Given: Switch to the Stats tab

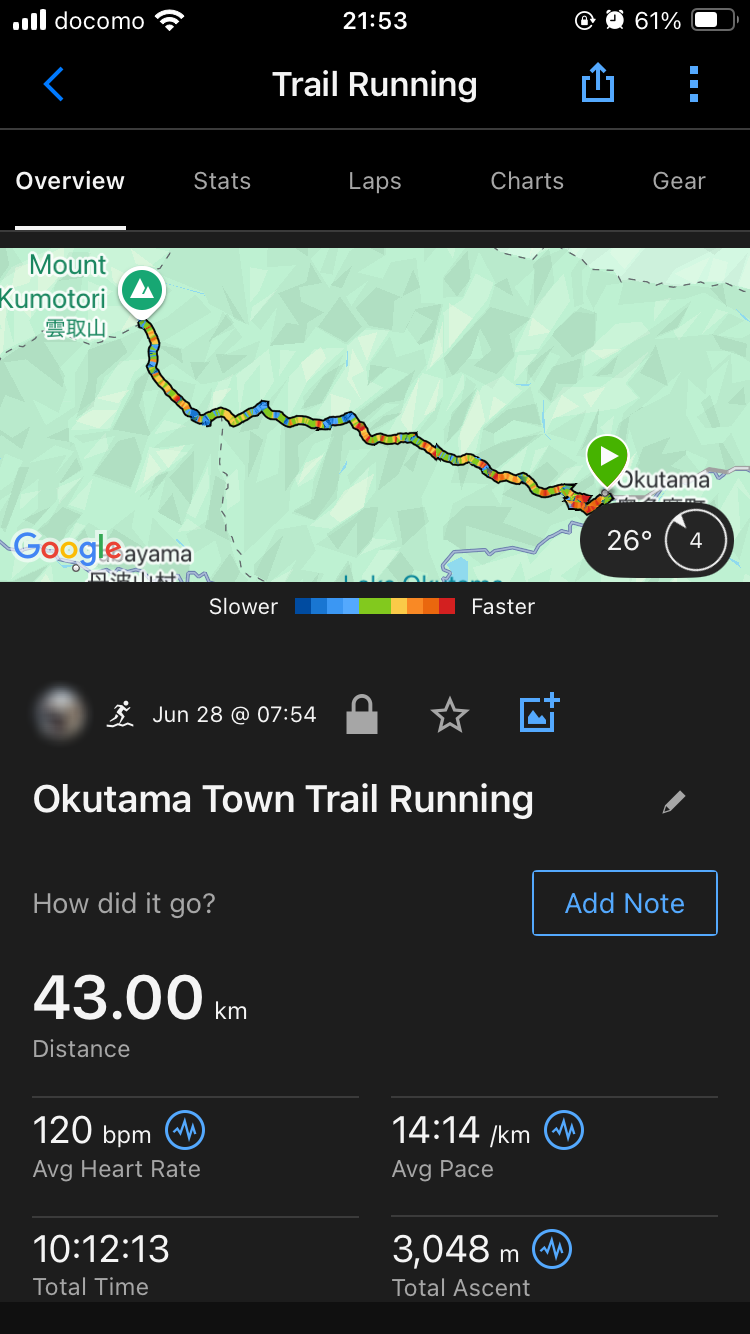Looking at the screenshot, I should [222, 181].
